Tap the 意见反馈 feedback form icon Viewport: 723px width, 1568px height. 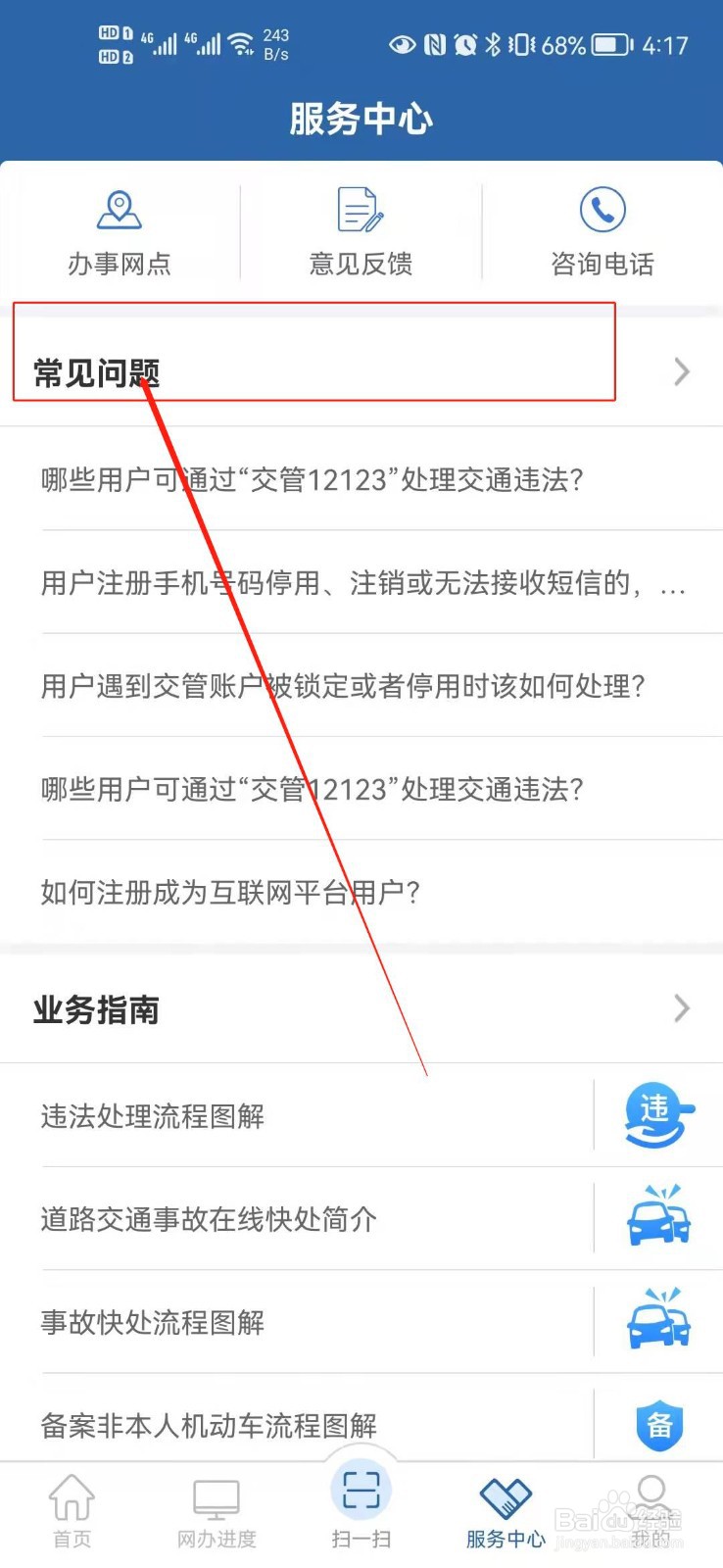(x=360, y=209)
